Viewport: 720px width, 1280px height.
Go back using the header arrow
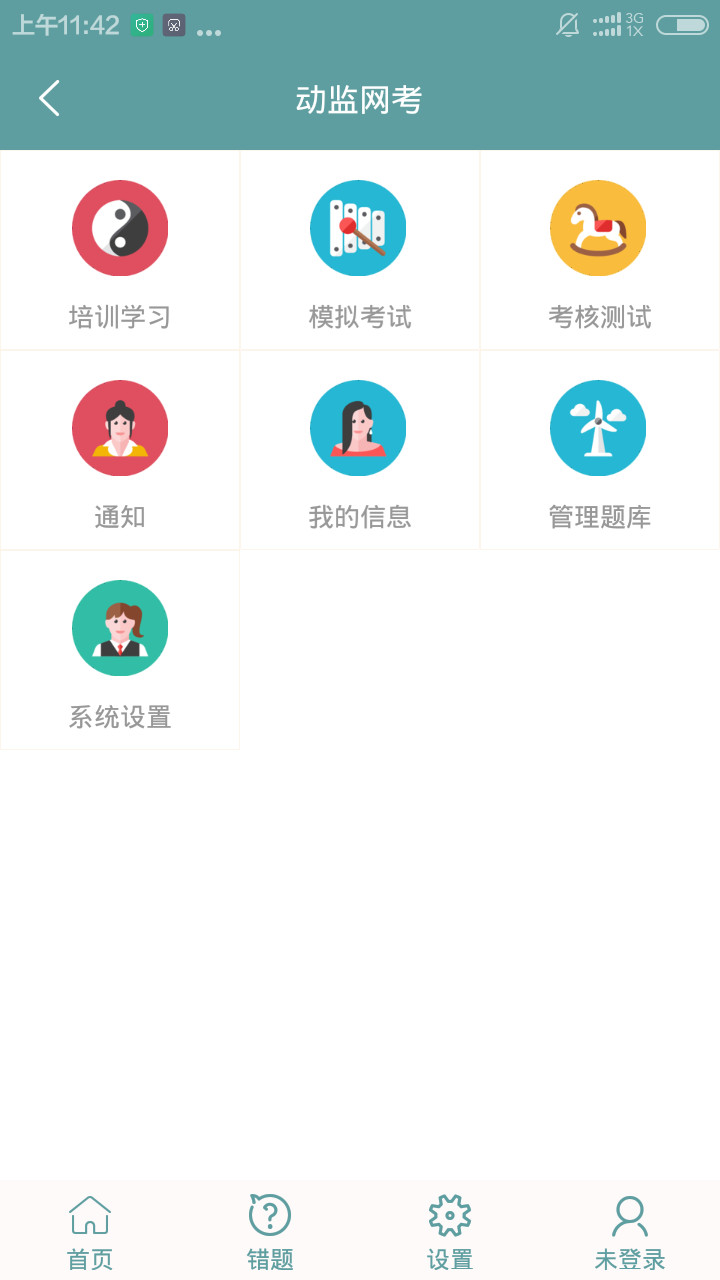[49, 98]
